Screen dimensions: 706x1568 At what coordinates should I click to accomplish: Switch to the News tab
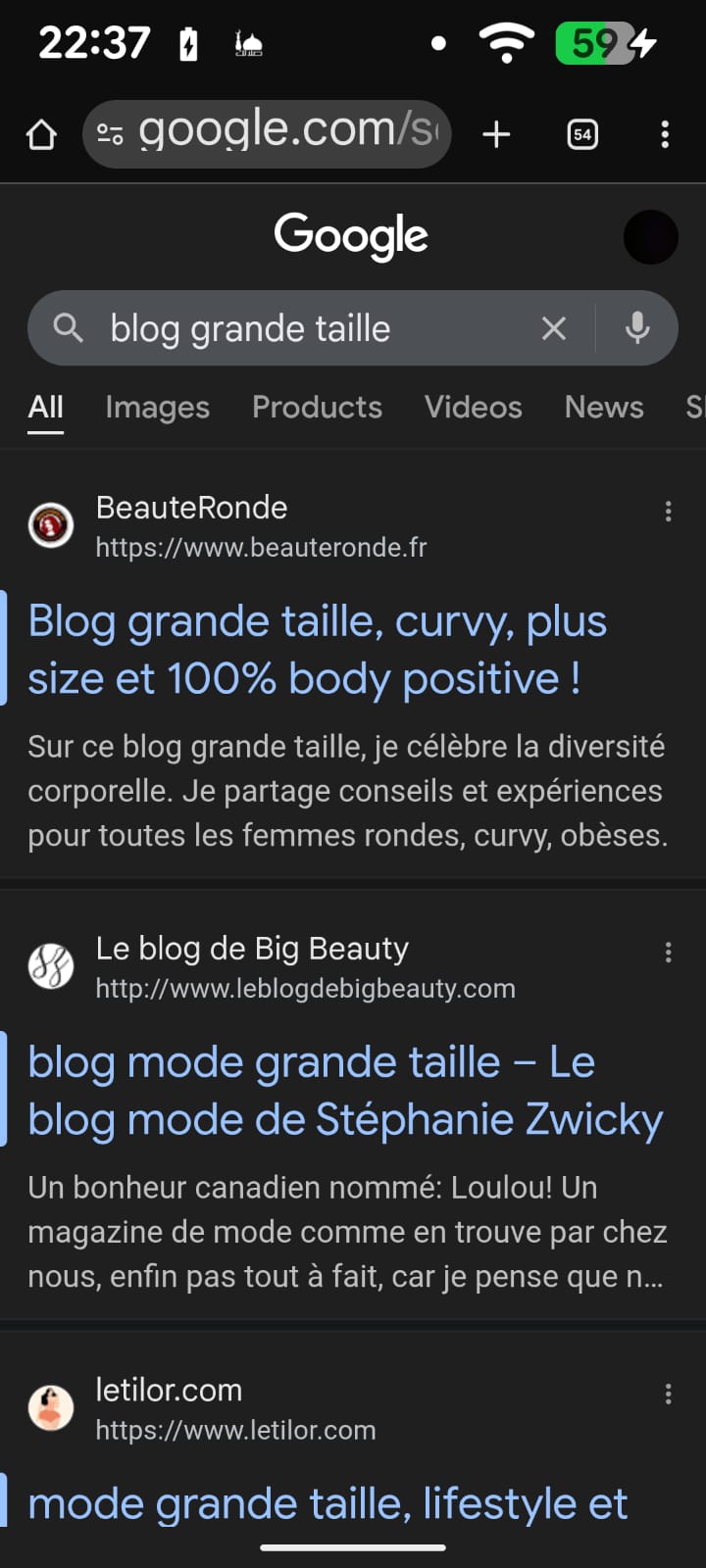pyautogui.click(x=604, y=408)
